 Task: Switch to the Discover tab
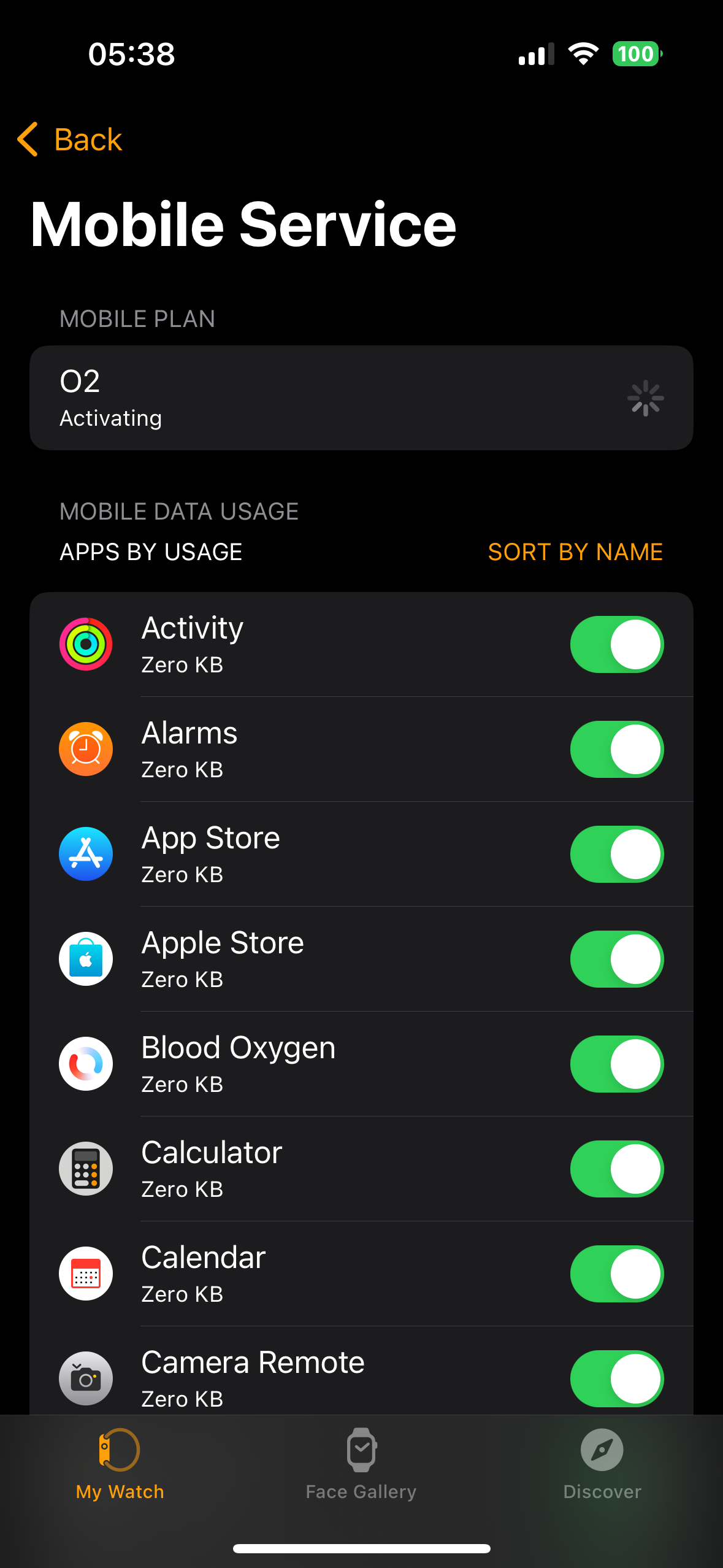coord(602,1464)
